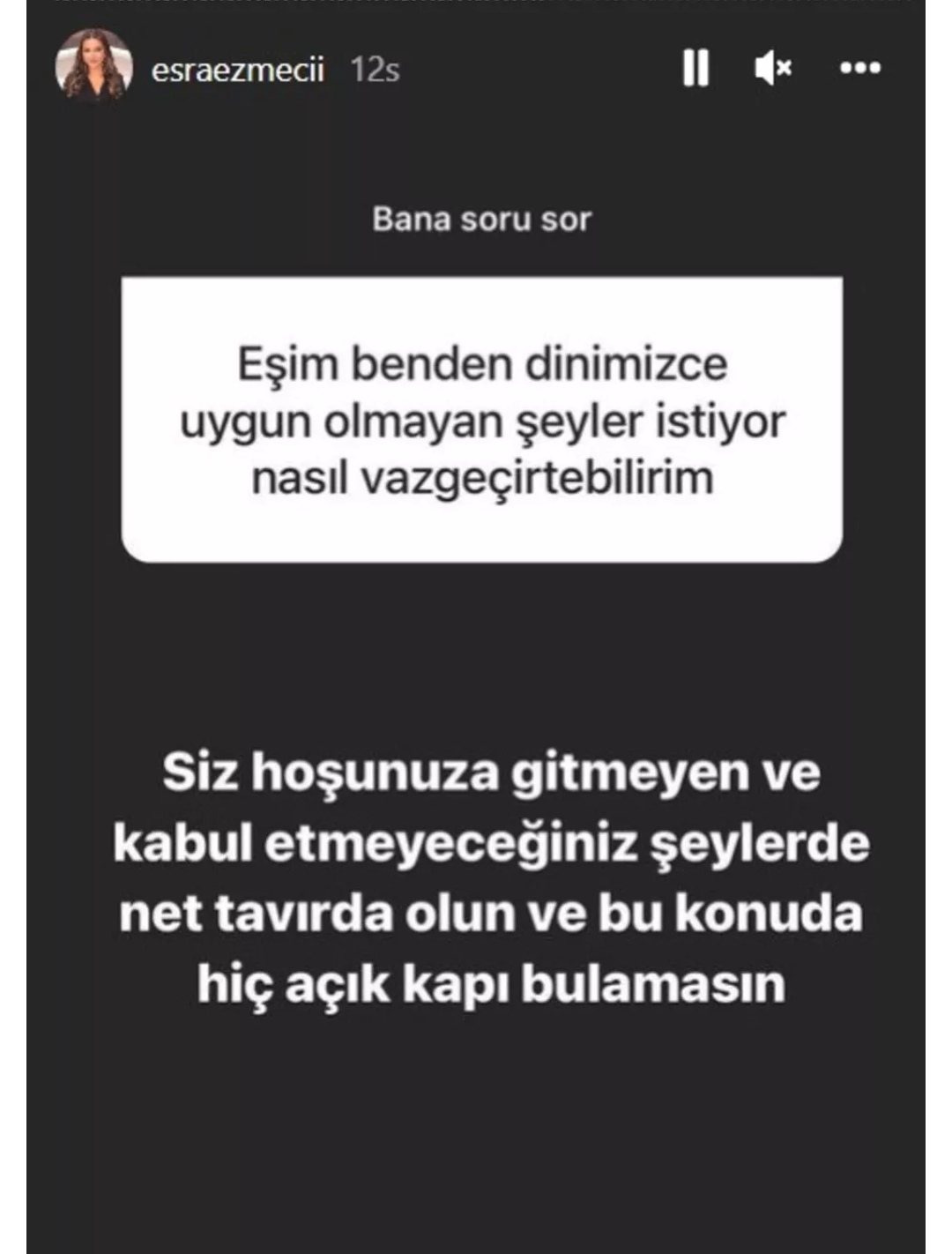
Task: Pause the story playback
Action: coord(695,68)
